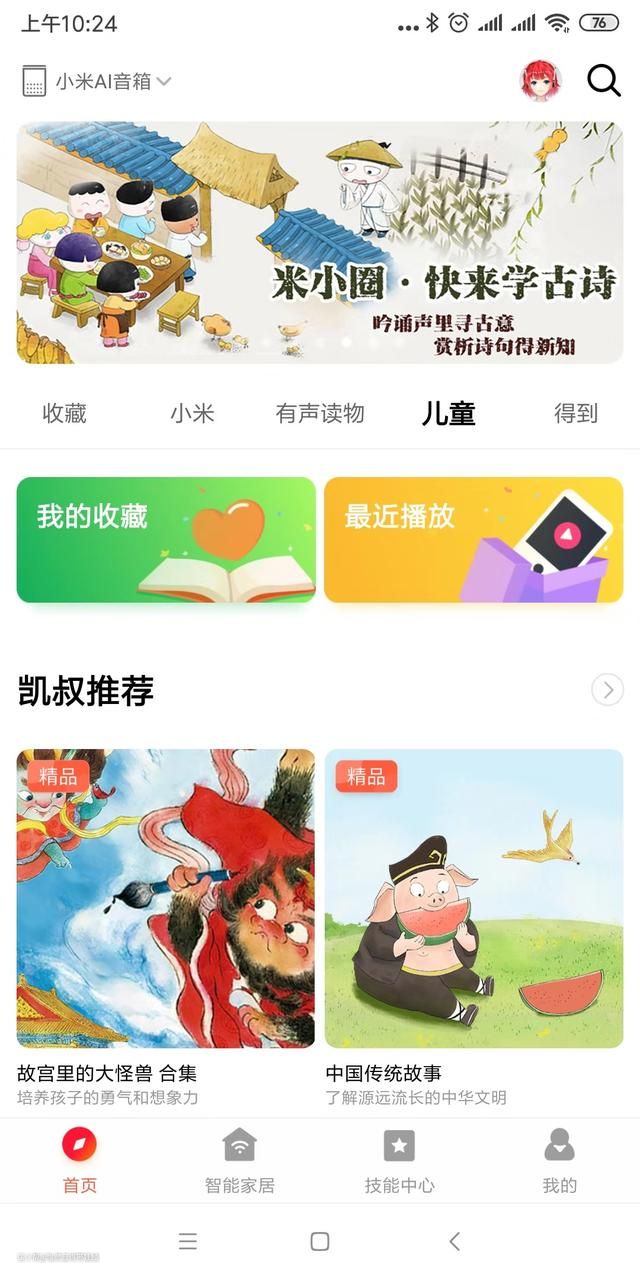Open 中国传统故事 album
This screenshot has height=1280, width=640.
coord(473,898)
